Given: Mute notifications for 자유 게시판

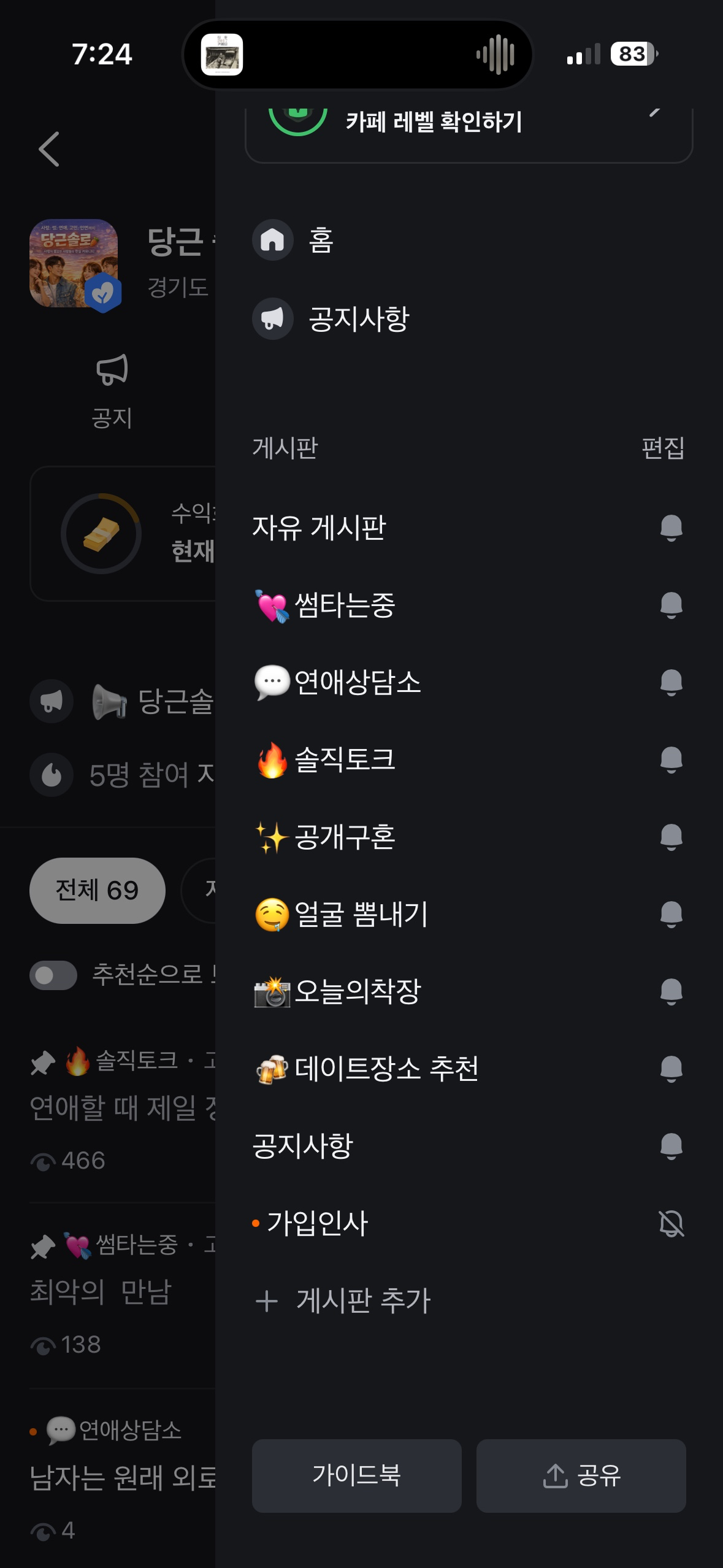Looking at the screenshot, I should [x=671, y=528].
